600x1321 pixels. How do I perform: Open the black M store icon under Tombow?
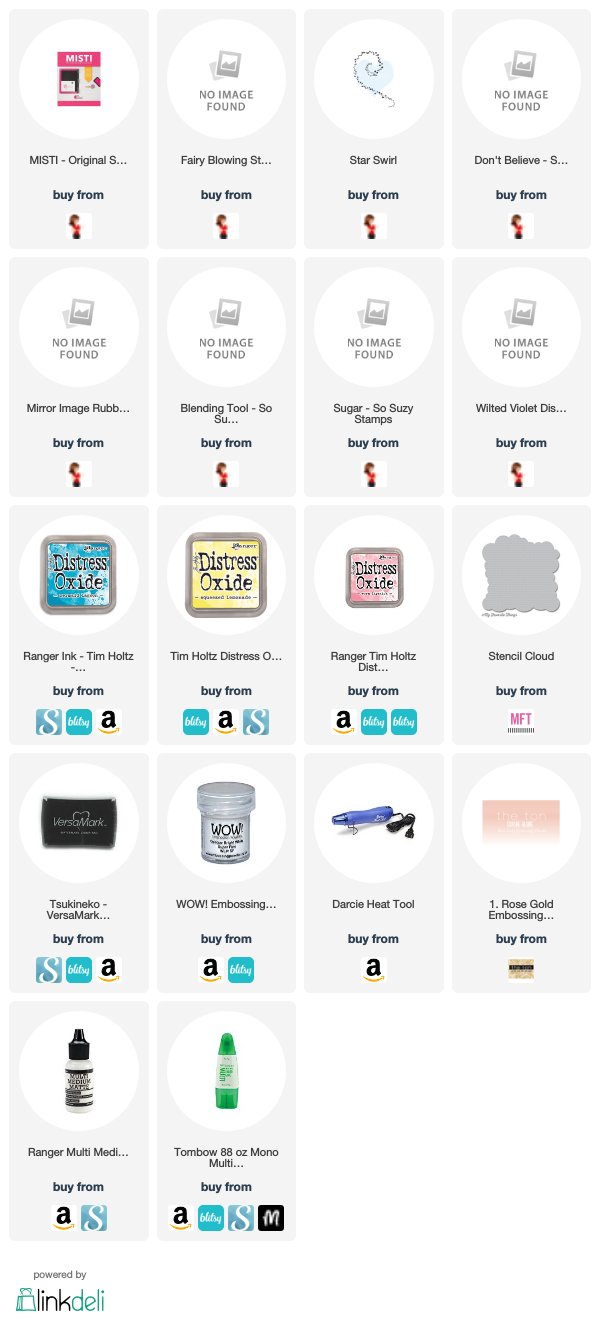point(271,1218)
